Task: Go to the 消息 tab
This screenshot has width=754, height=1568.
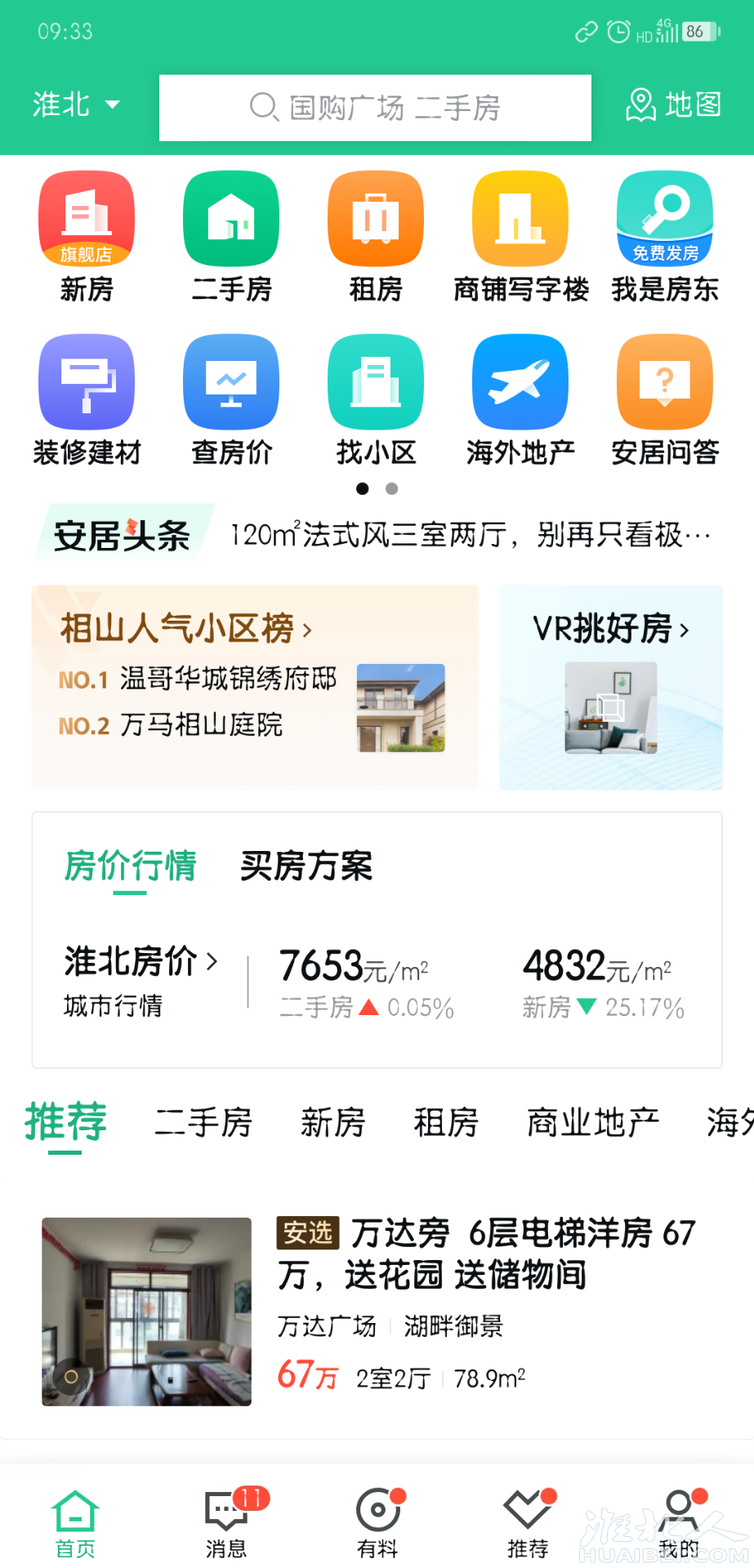Action: 226,1522
